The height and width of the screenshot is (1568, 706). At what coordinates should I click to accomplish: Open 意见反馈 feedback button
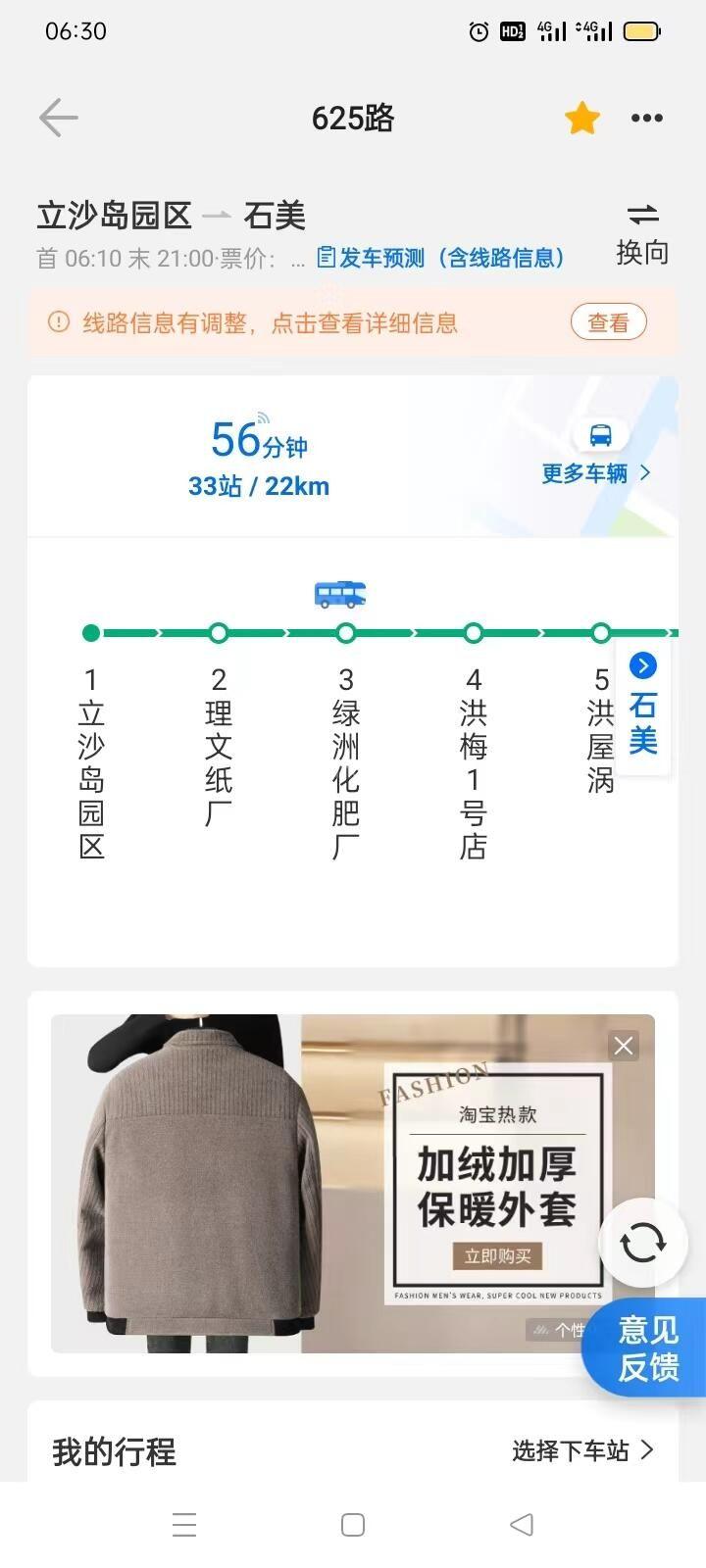(647, 1347)
